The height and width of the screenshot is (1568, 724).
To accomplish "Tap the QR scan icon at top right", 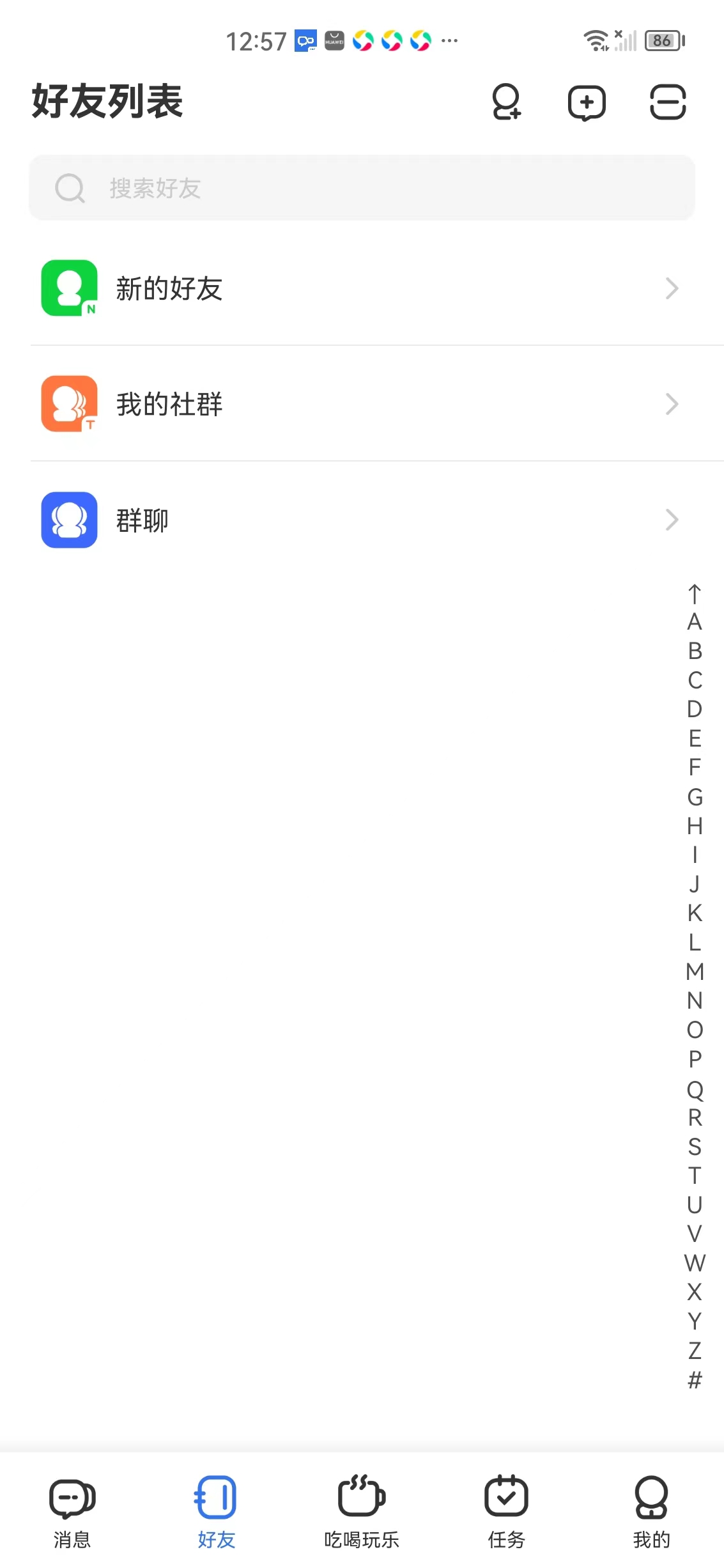I will coord(667,103).
